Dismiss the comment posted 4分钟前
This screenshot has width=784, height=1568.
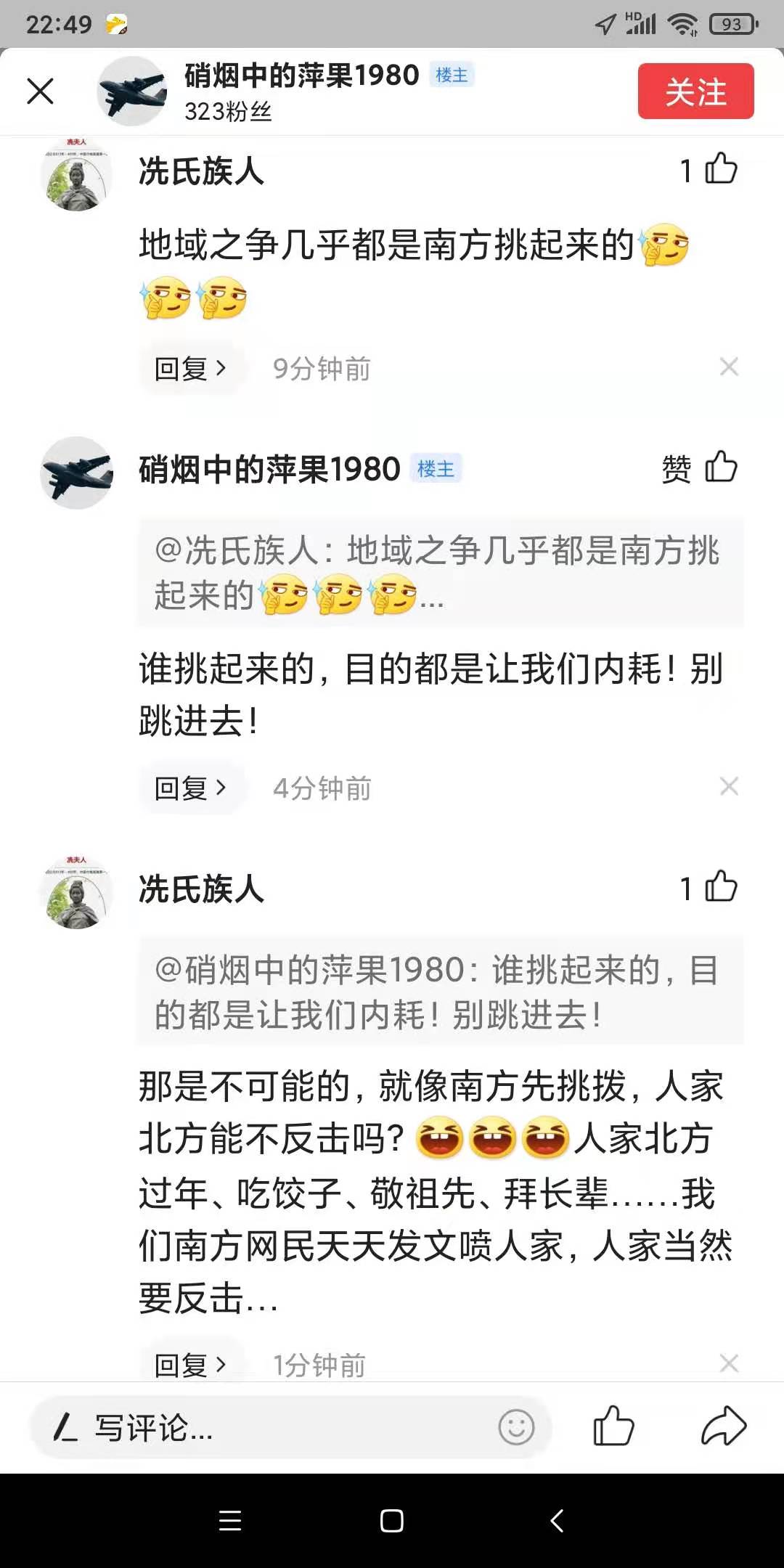pos(729,786)
